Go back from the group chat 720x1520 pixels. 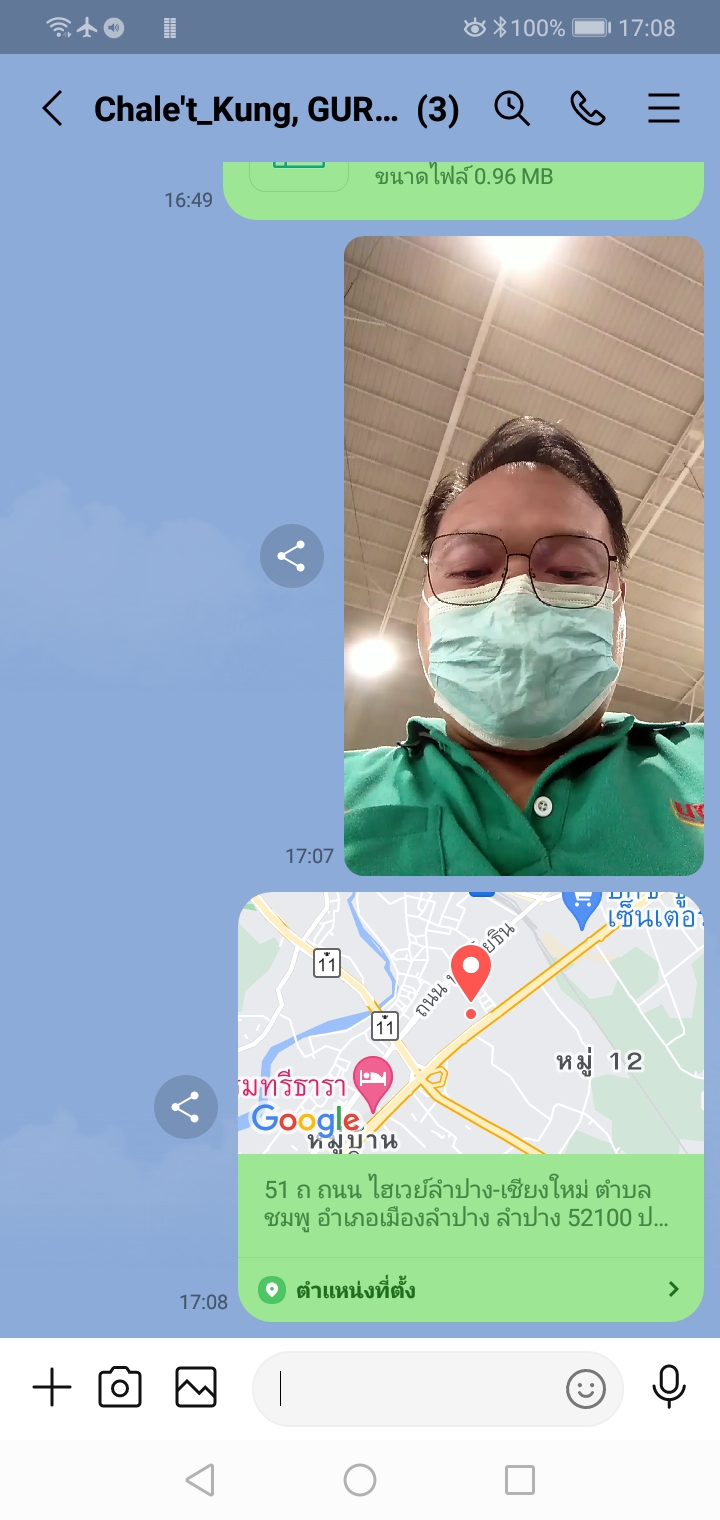52,108
